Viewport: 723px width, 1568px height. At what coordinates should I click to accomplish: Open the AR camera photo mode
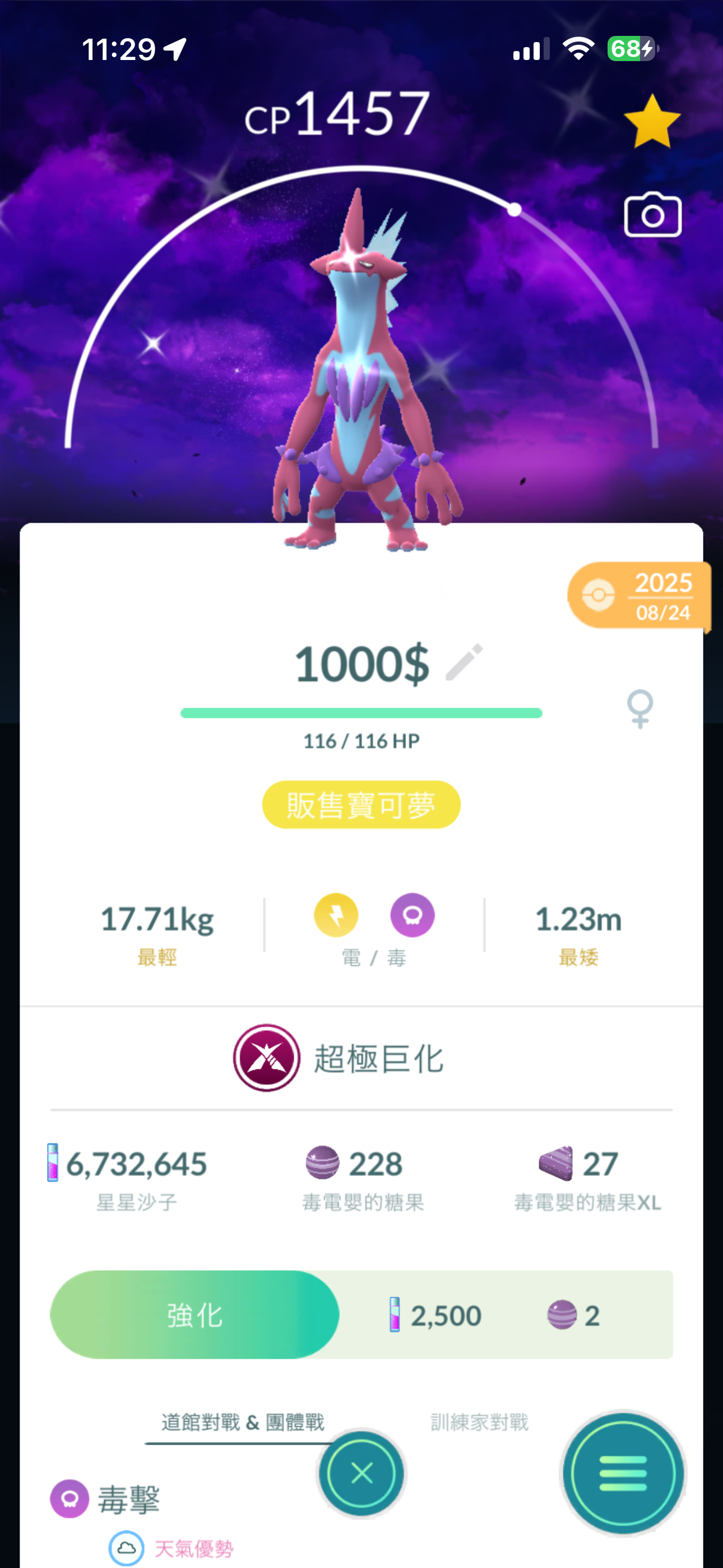tap(652, 215)
